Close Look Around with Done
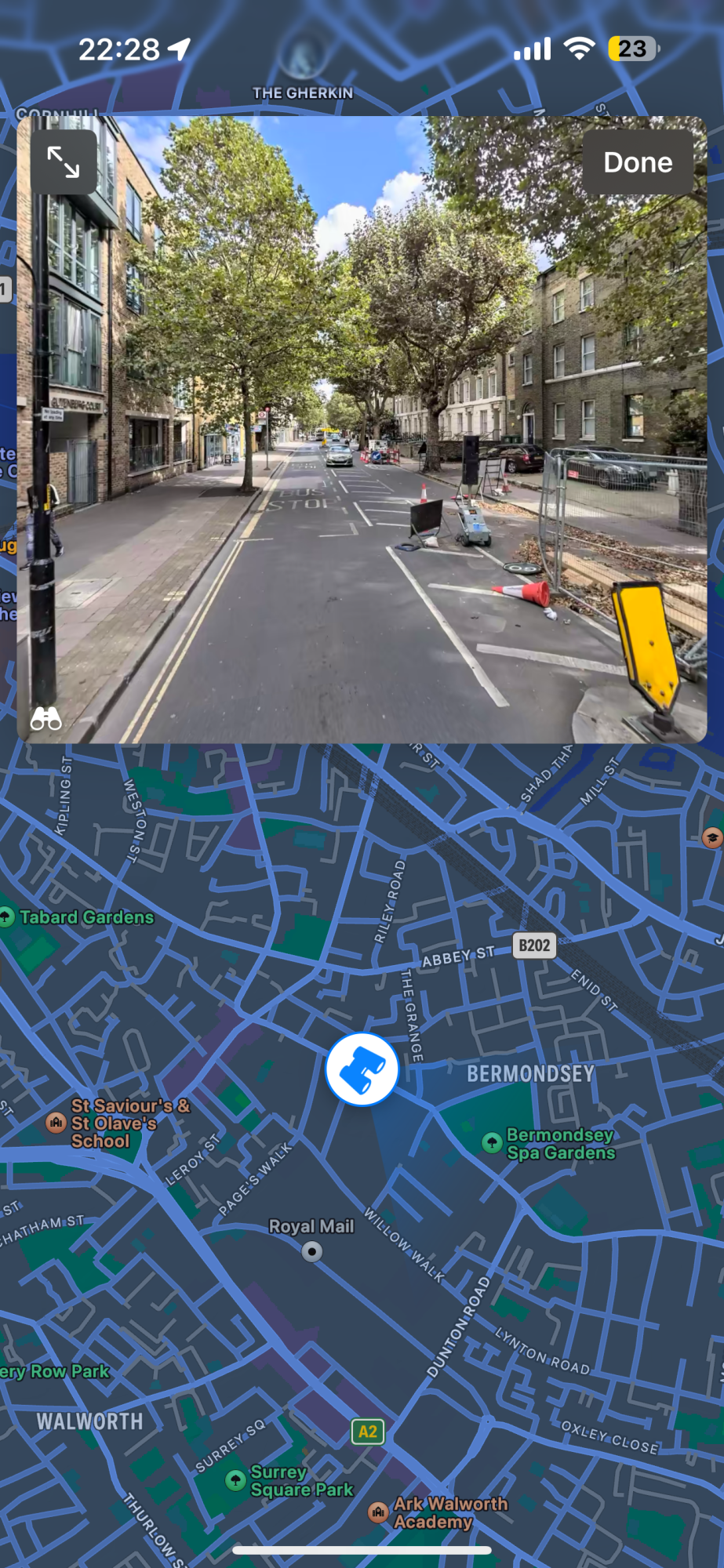This screenshot has width=724, height=1568. pos(638,162)
